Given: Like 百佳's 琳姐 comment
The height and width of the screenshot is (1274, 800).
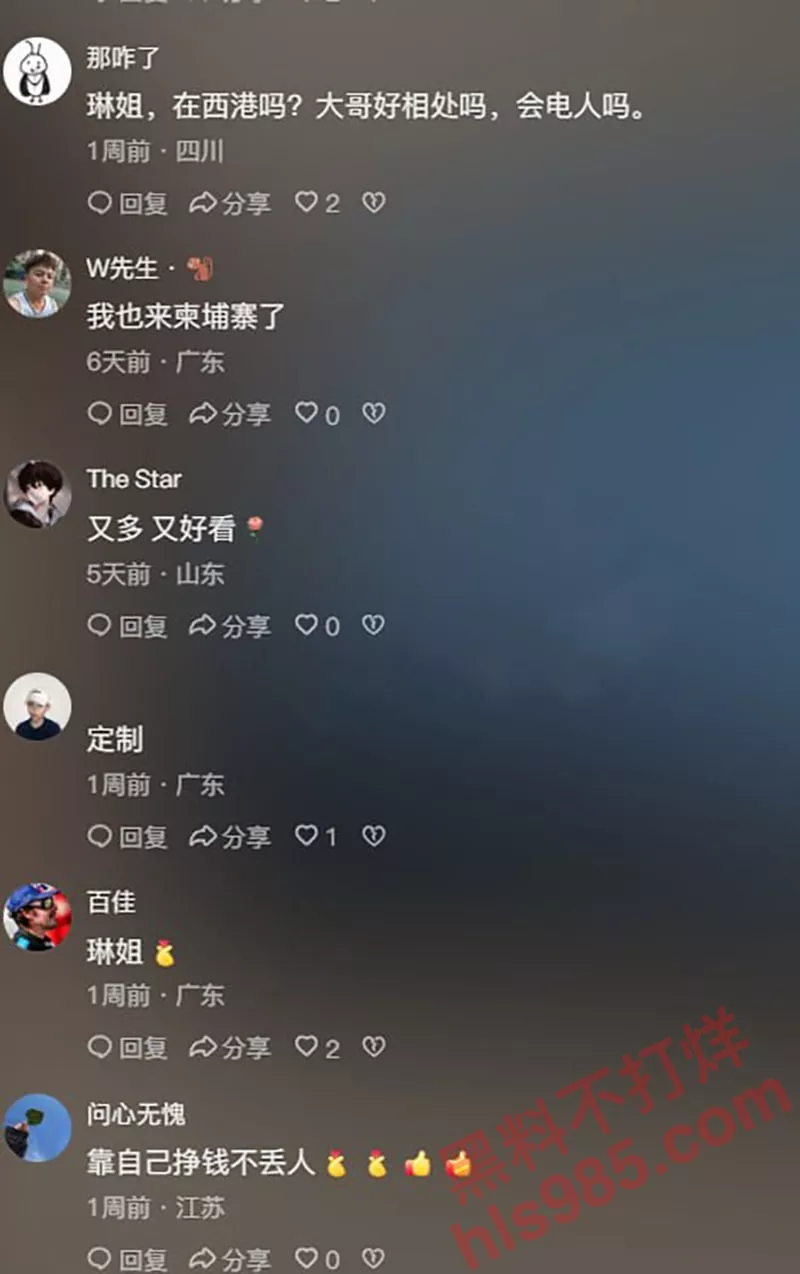Looking at the screenshot, I should [307, 1047].
